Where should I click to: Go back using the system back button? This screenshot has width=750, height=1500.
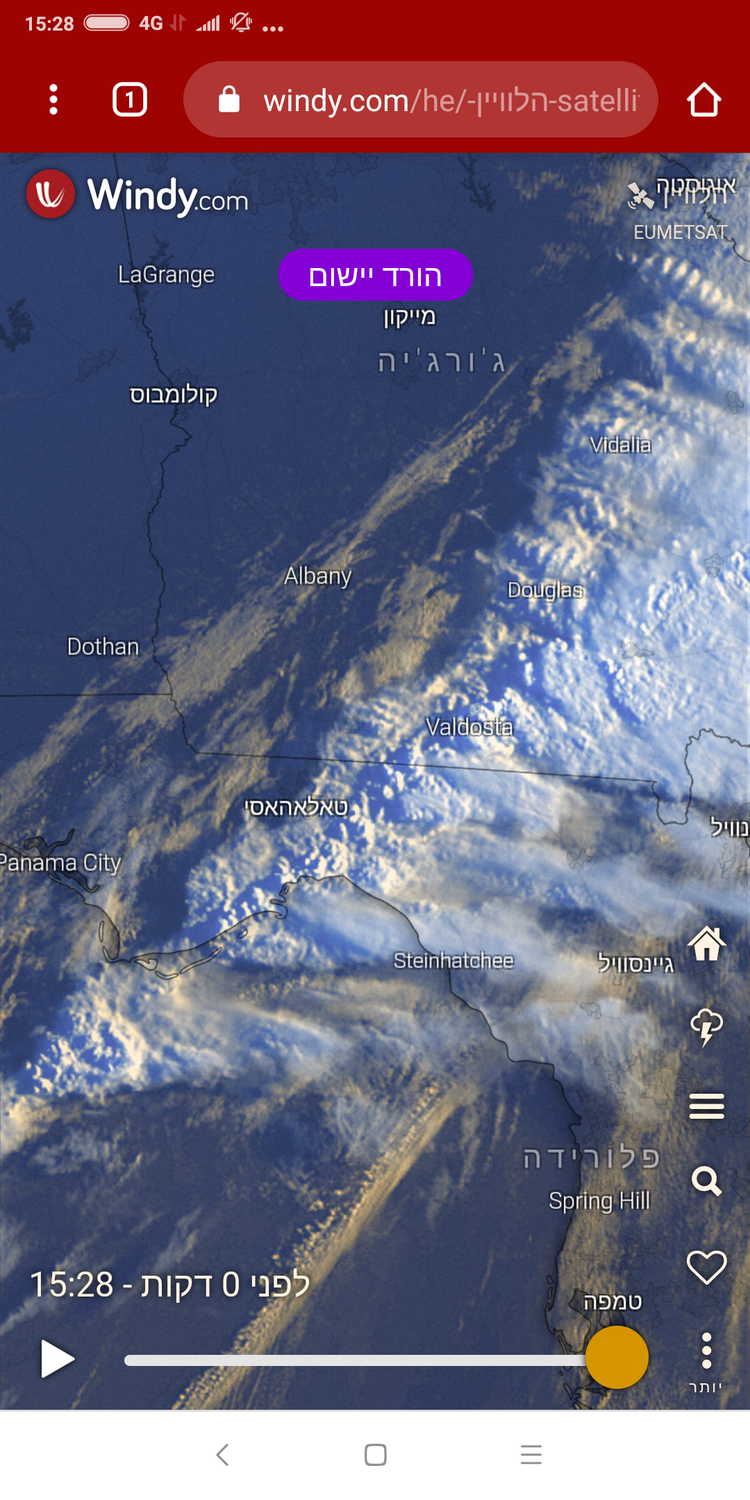pos(222,1455)
